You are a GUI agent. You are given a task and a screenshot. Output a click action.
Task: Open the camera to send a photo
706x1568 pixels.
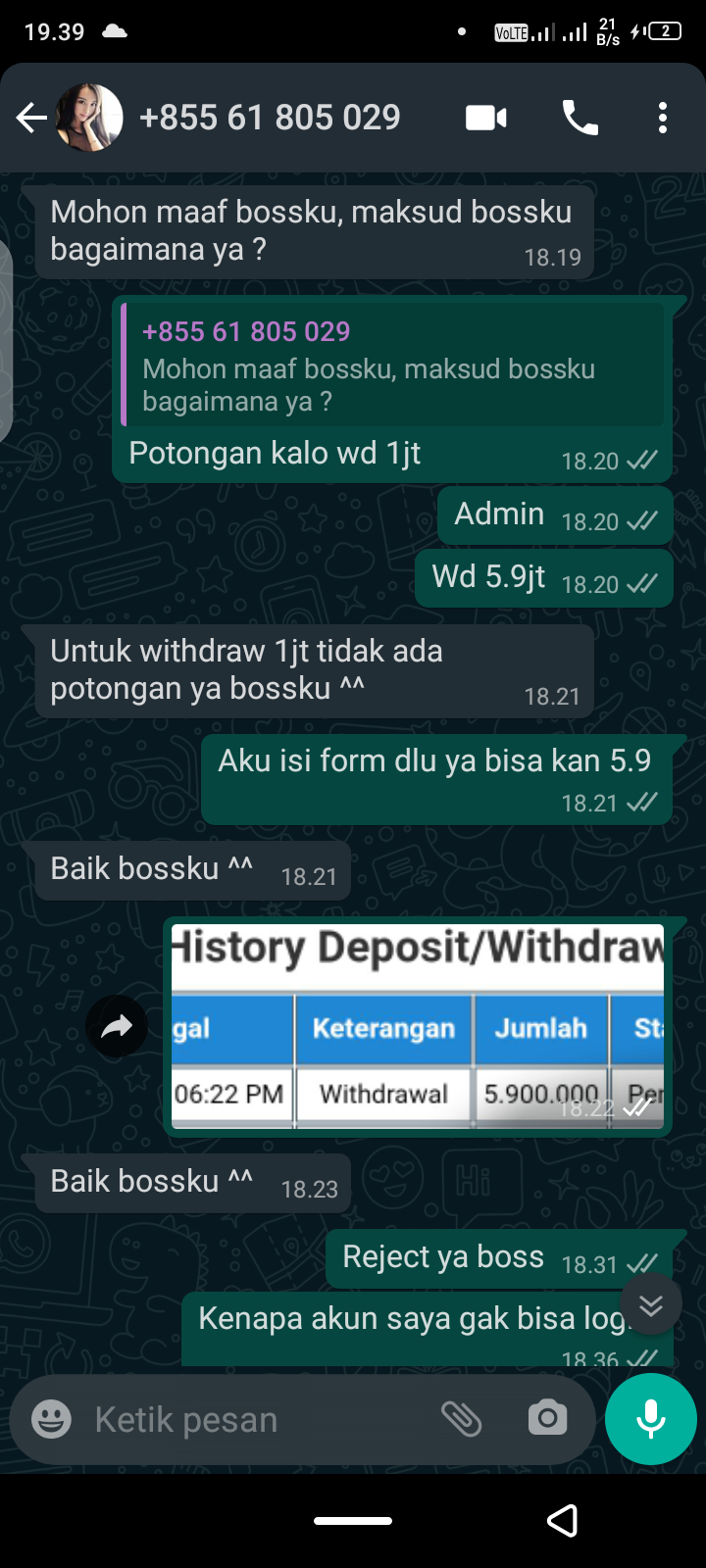[x=547, y=1418]
